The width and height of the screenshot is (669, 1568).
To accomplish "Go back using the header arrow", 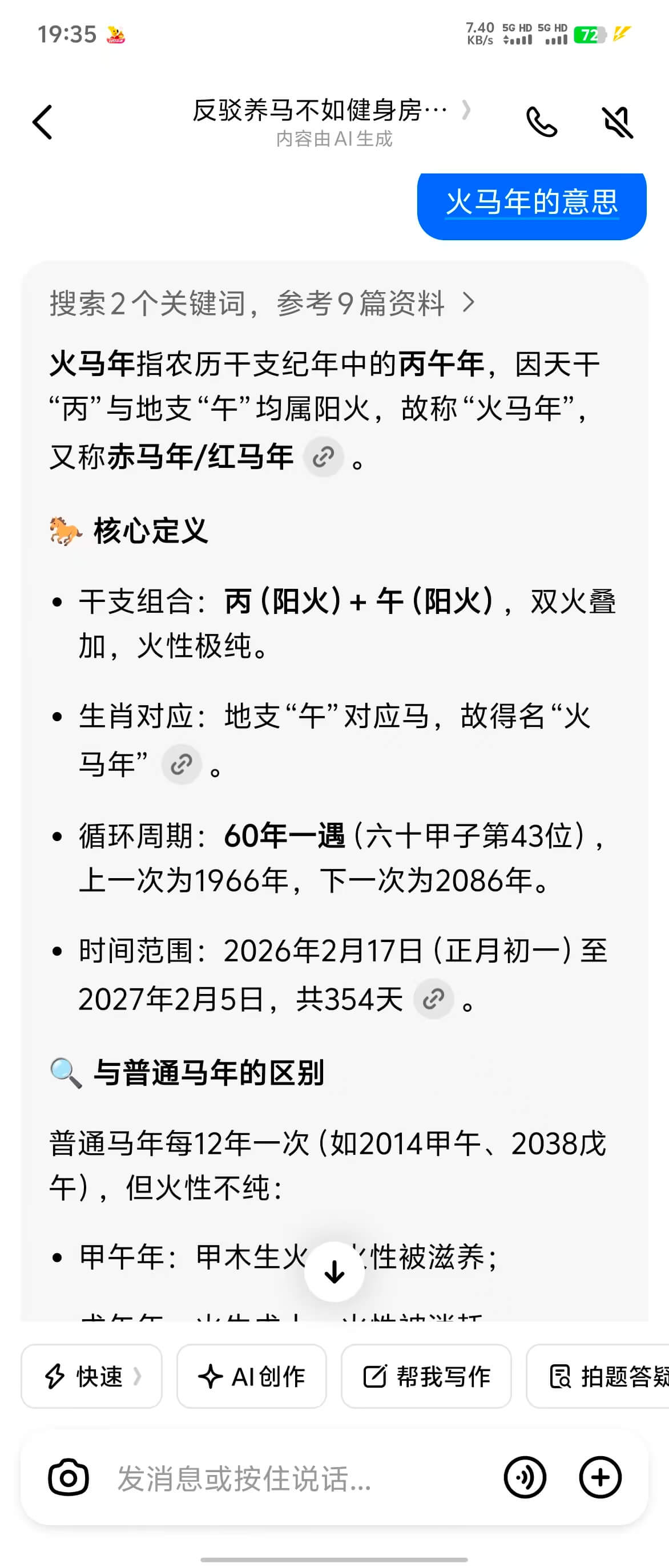I will point(43,122).
